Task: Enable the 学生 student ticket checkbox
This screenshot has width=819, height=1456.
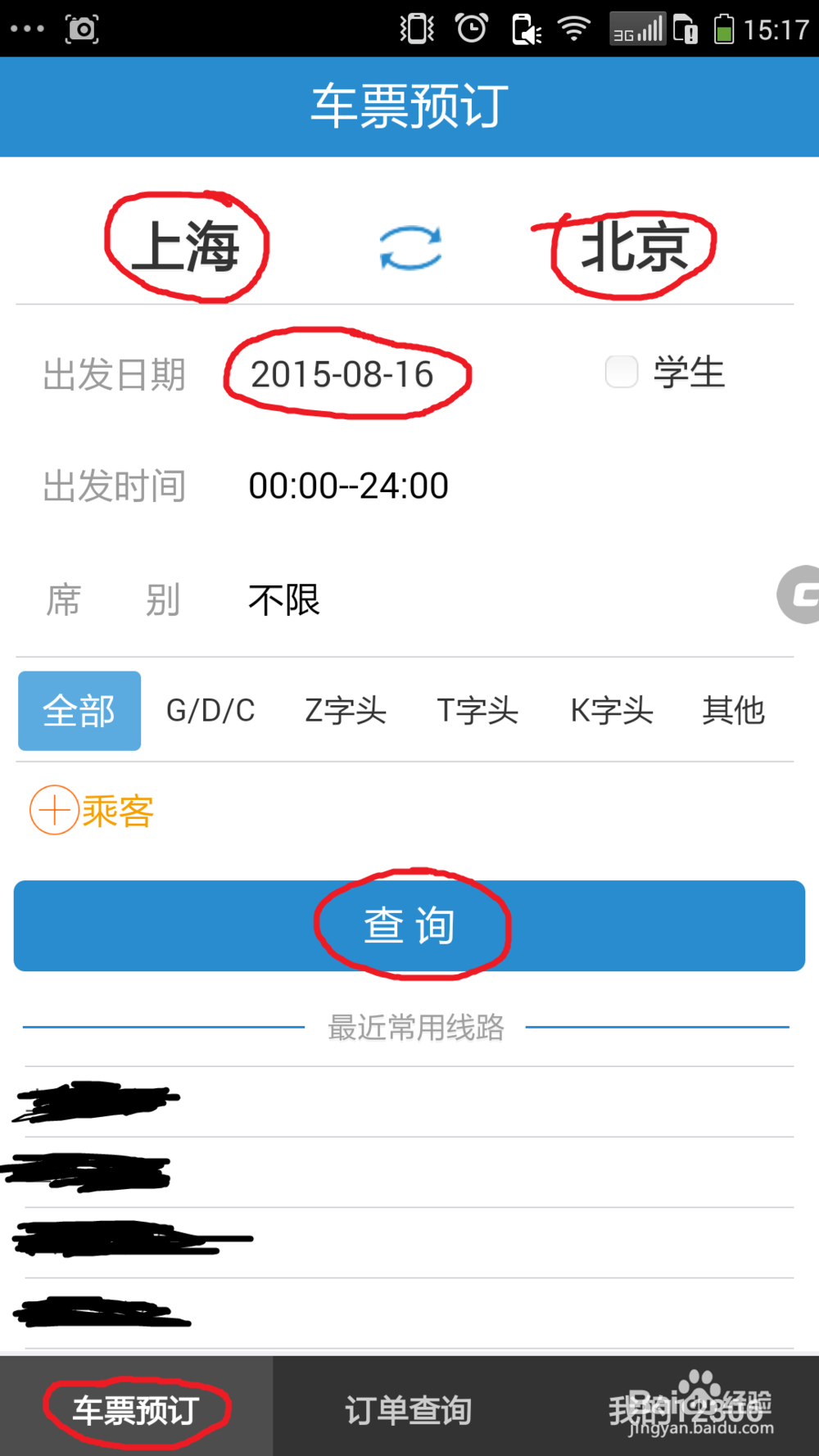Action: click(621, 373)
